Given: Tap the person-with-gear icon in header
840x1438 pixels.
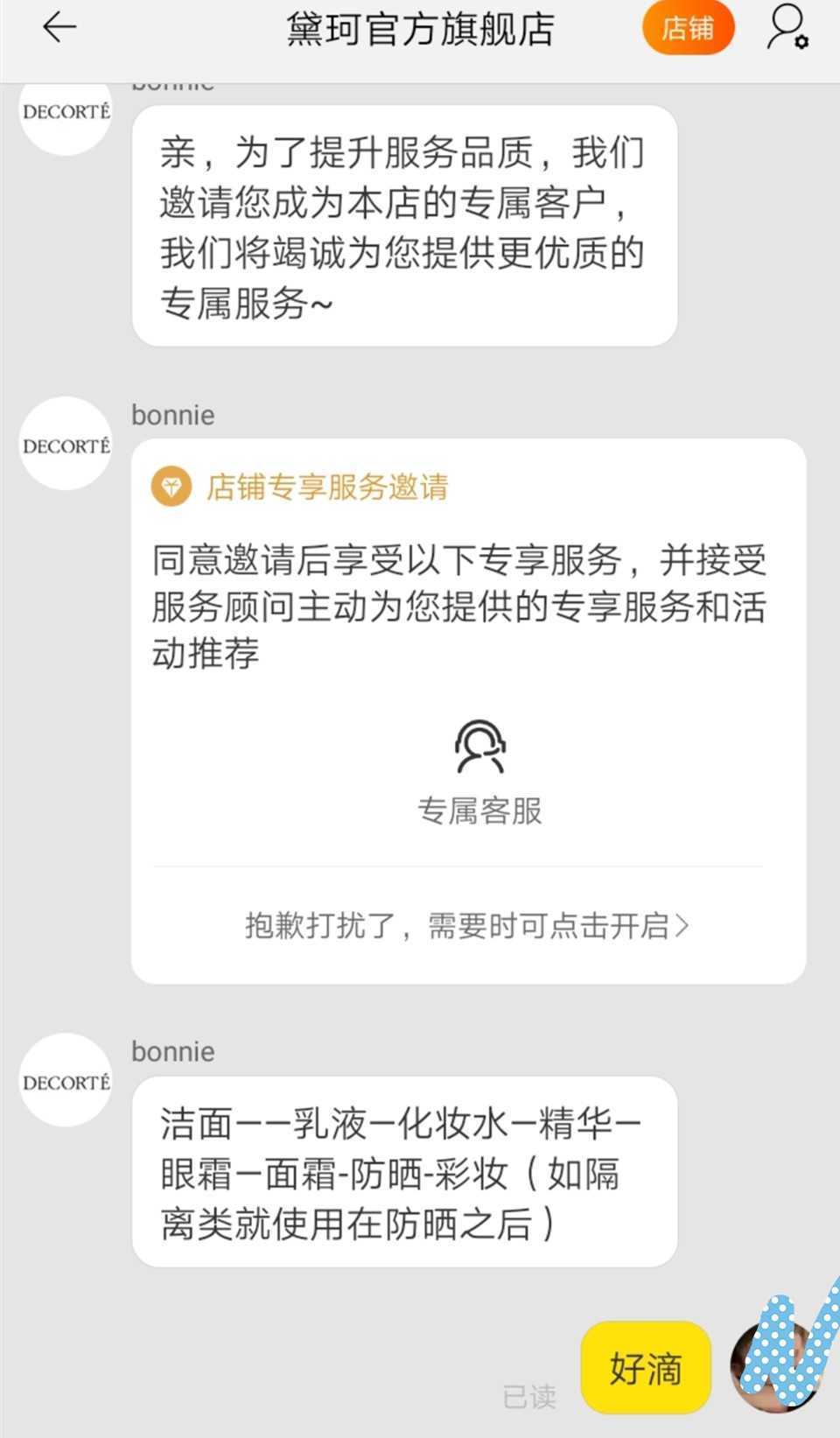Looking at the screenshot, I should coord(784,29).
